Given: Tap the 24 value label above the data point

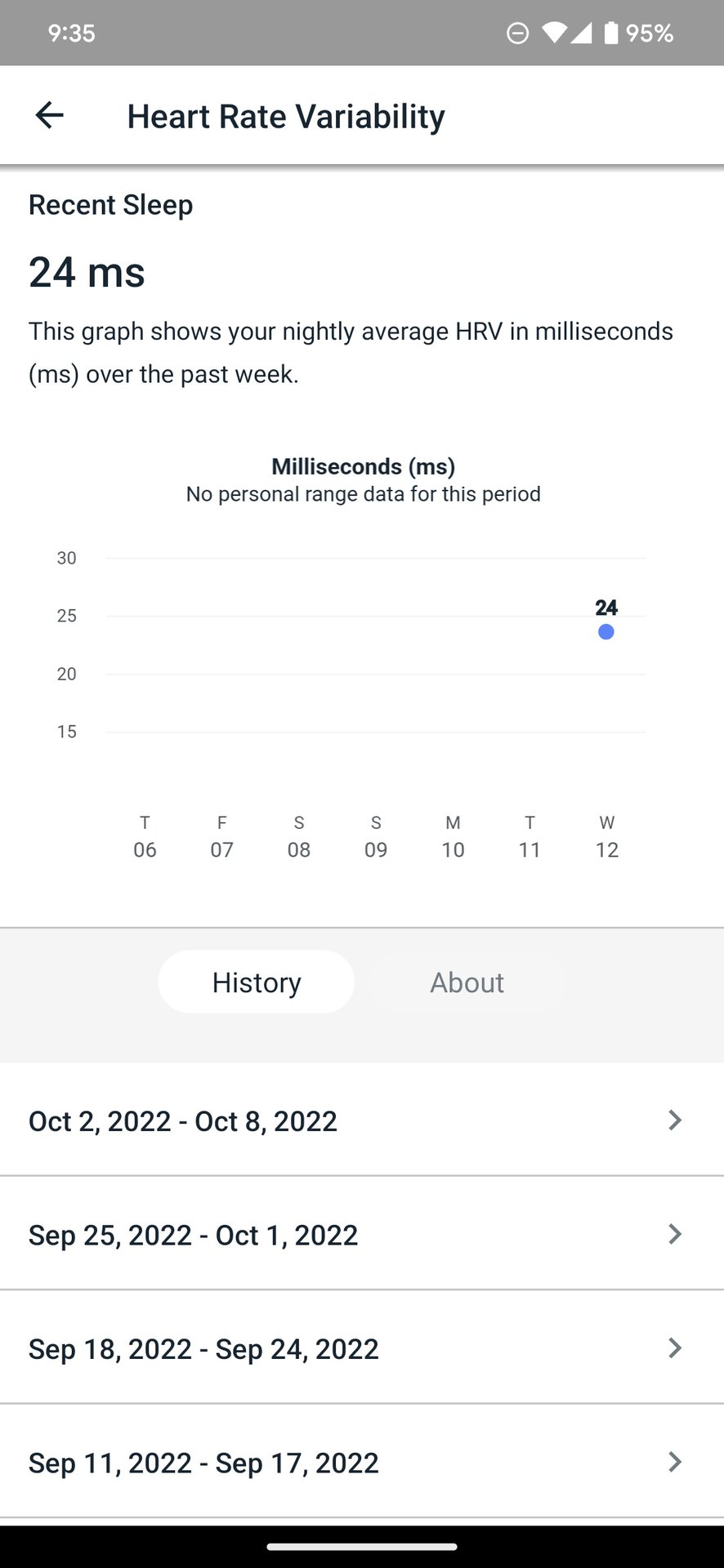Looking at the screenshot, I should 606,607.
